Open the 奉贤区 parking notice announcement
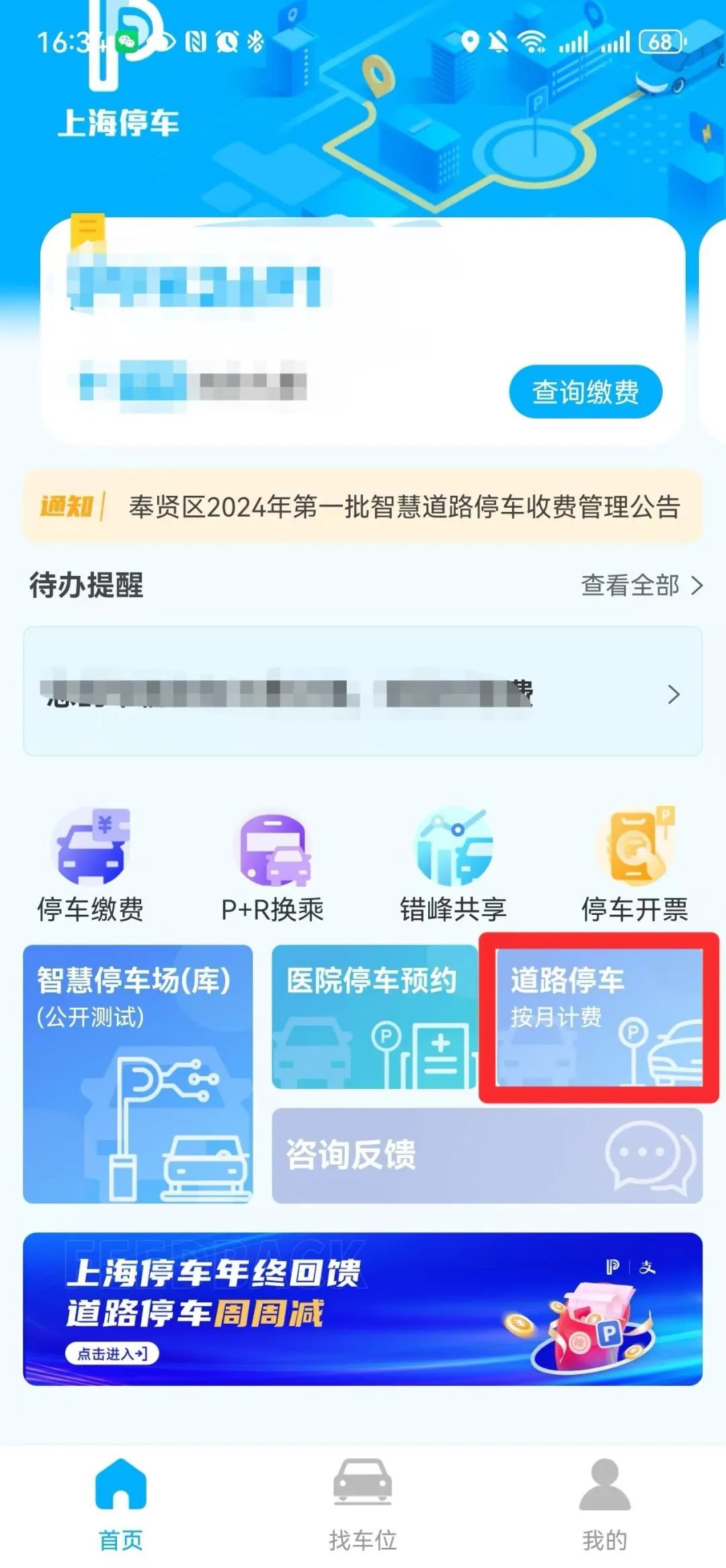 (403, 507)
